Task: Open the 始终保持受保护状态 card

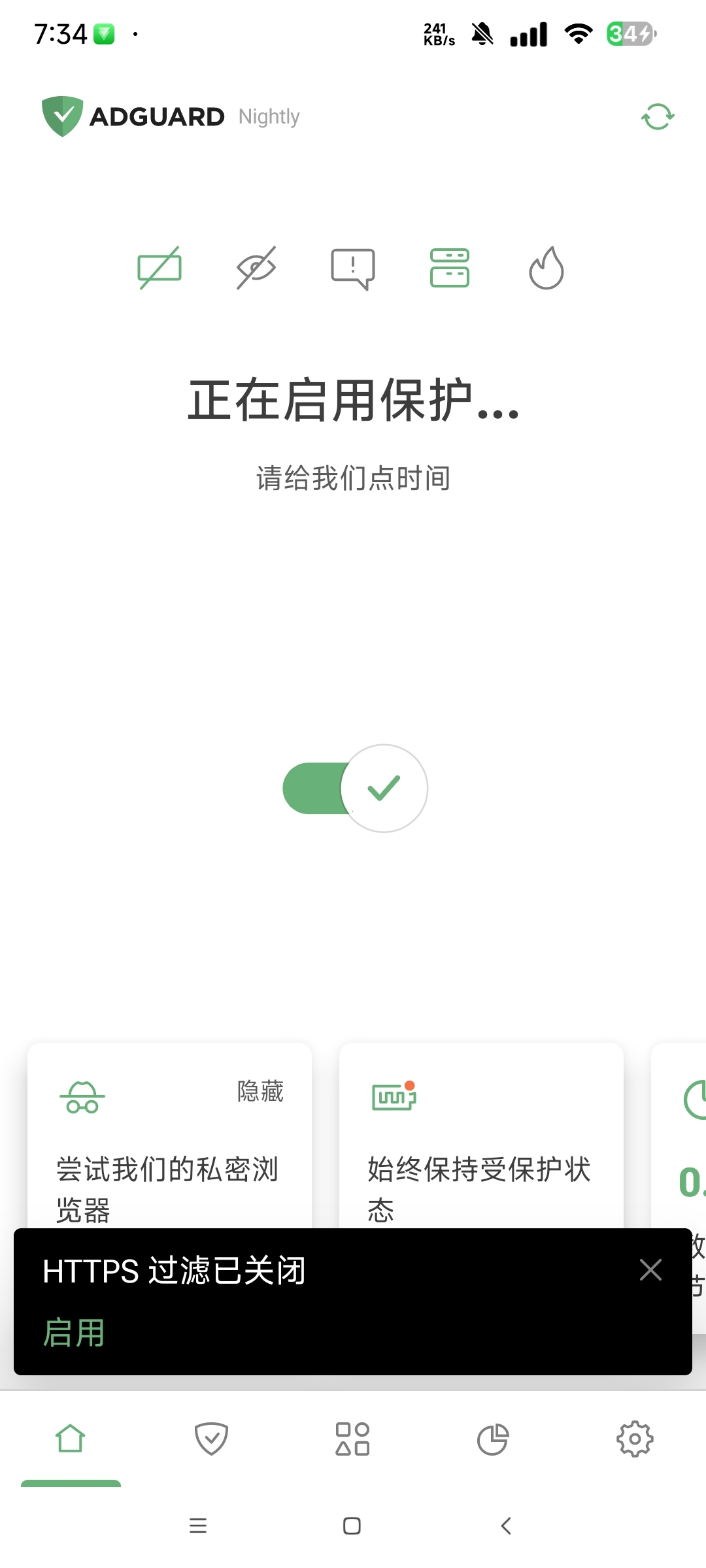Action: click(481, 1135)
